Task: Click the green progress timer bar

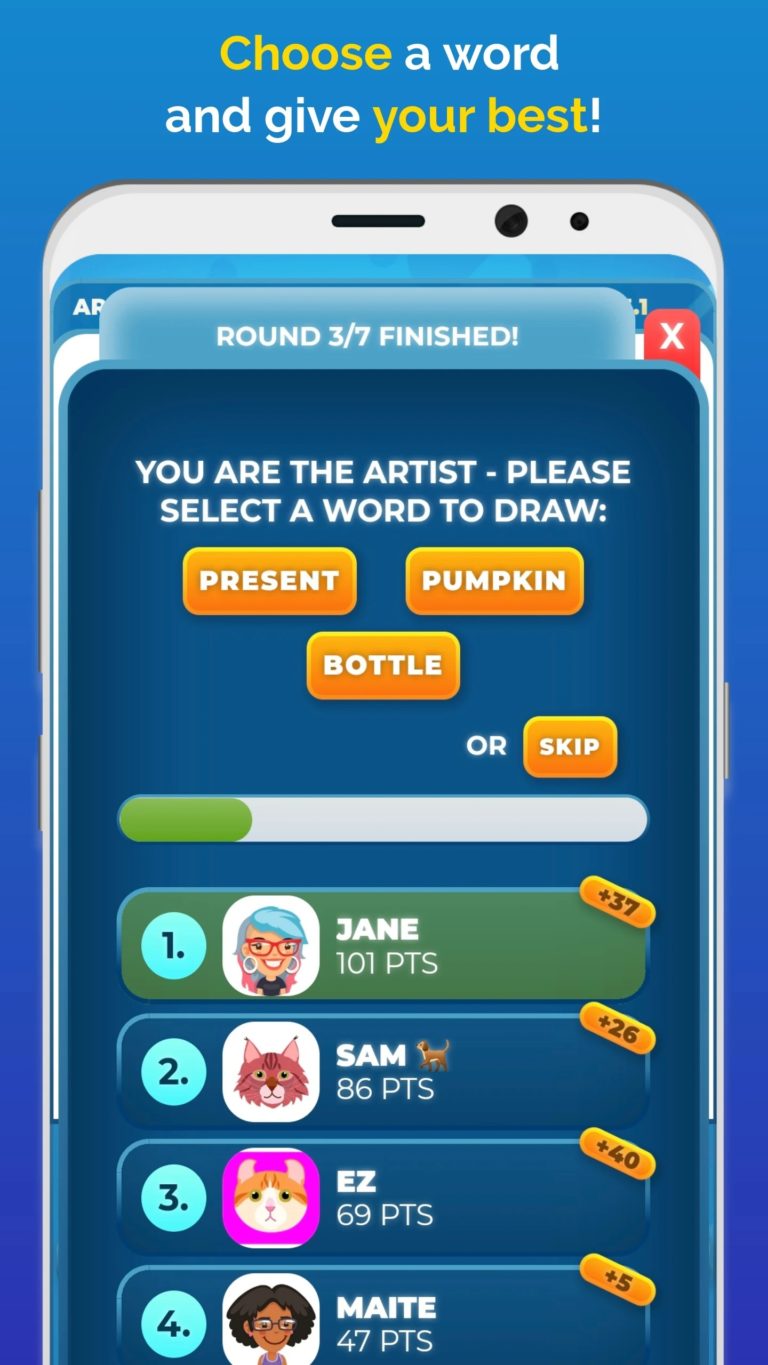Action: tap(185, 819)
